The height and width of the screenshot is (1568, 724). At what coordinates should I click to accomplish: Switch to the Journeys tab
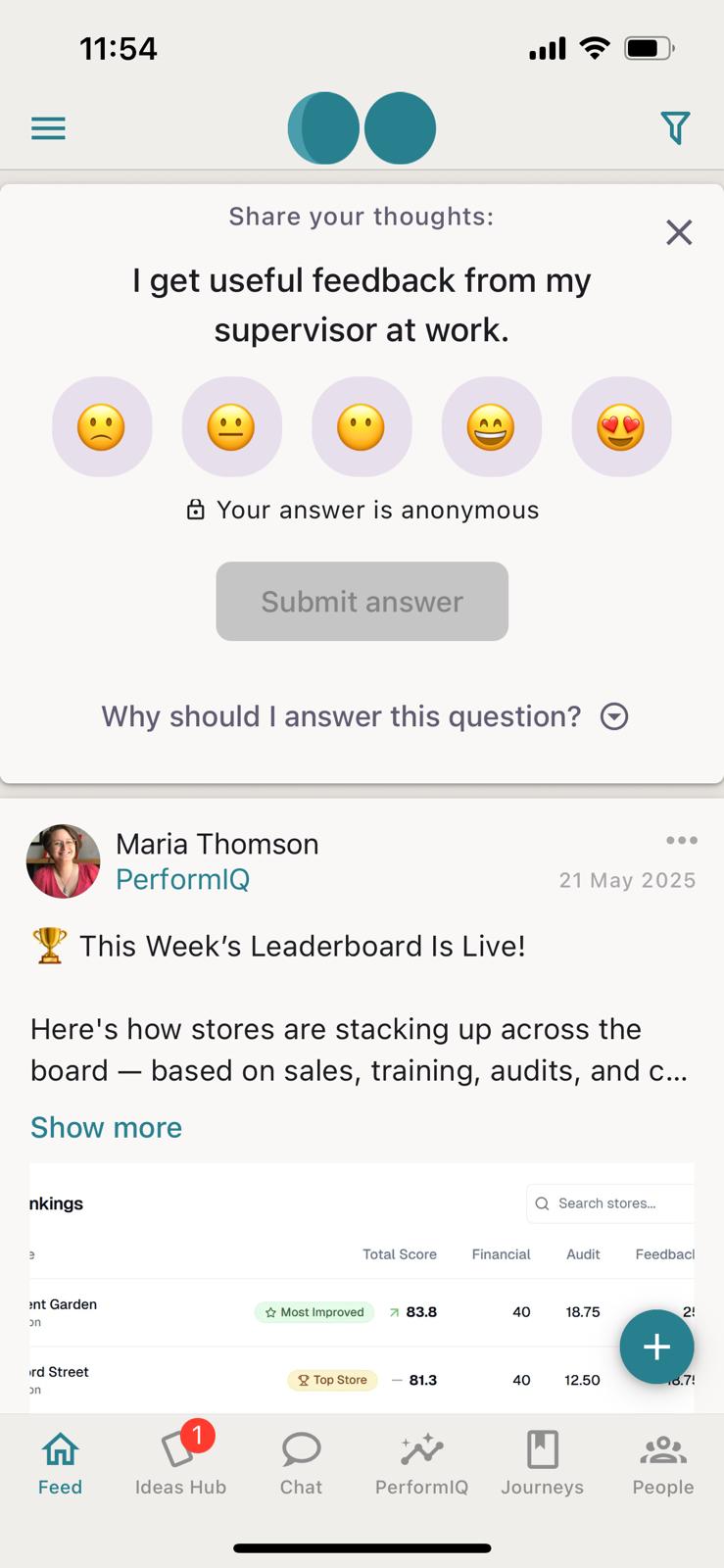click(542, 1461)
